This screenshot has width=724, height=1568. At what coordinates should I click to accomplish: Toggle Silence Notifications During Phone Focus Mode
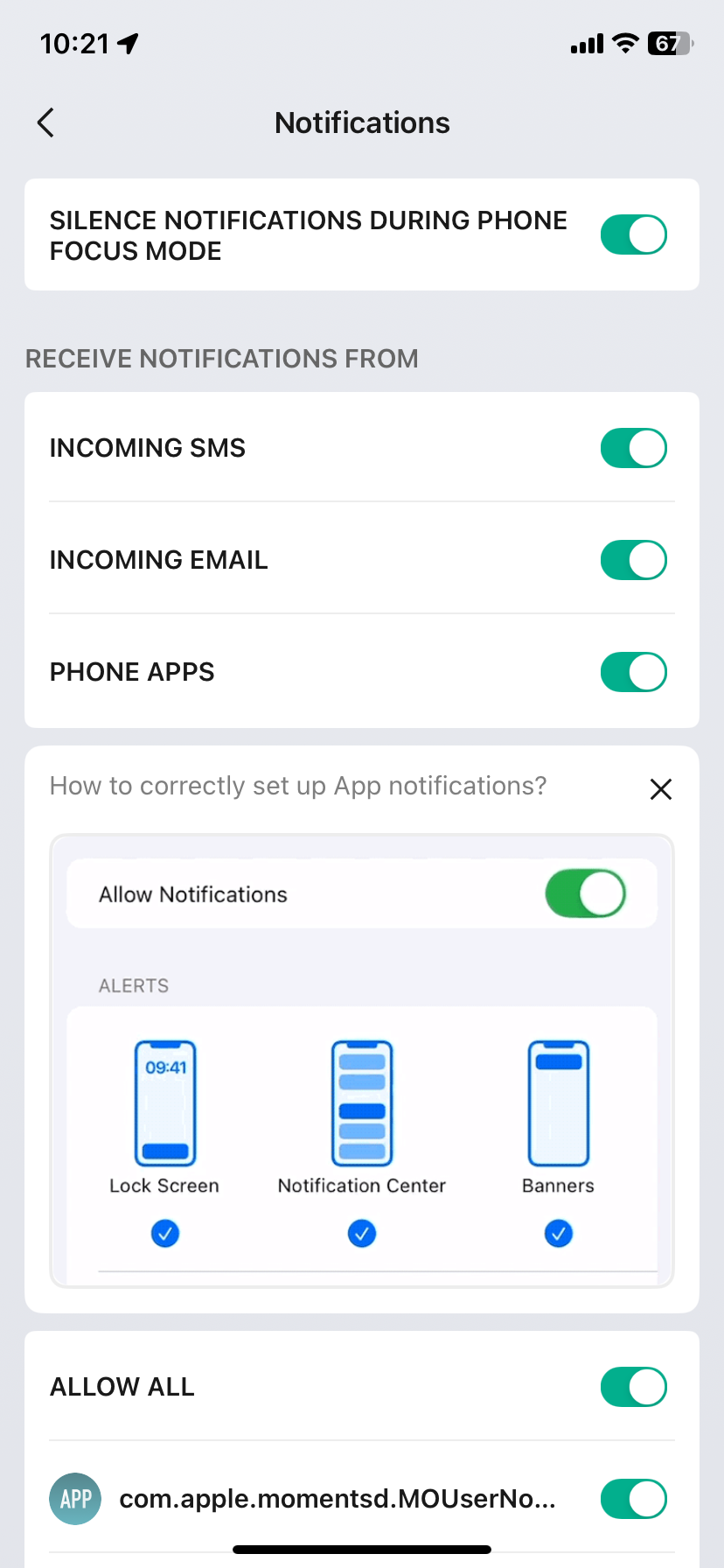[634, 234]
